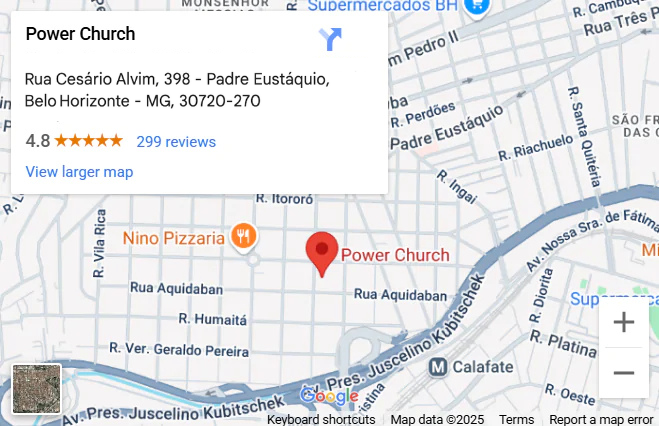Open Google logo link on map

(329, 396)
